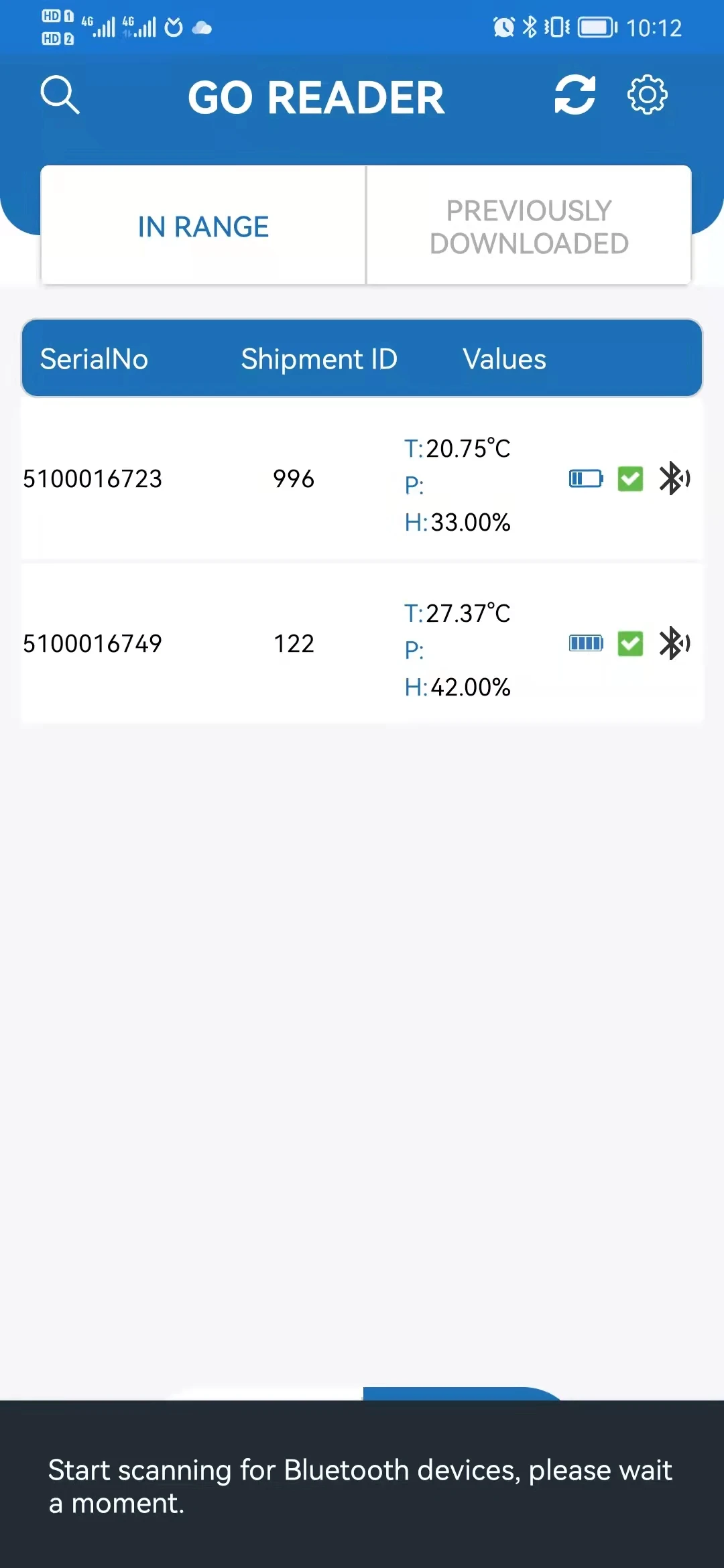Refresh the device scan
This screenshot has height=1568, width=724.
[x=575, y=95]
